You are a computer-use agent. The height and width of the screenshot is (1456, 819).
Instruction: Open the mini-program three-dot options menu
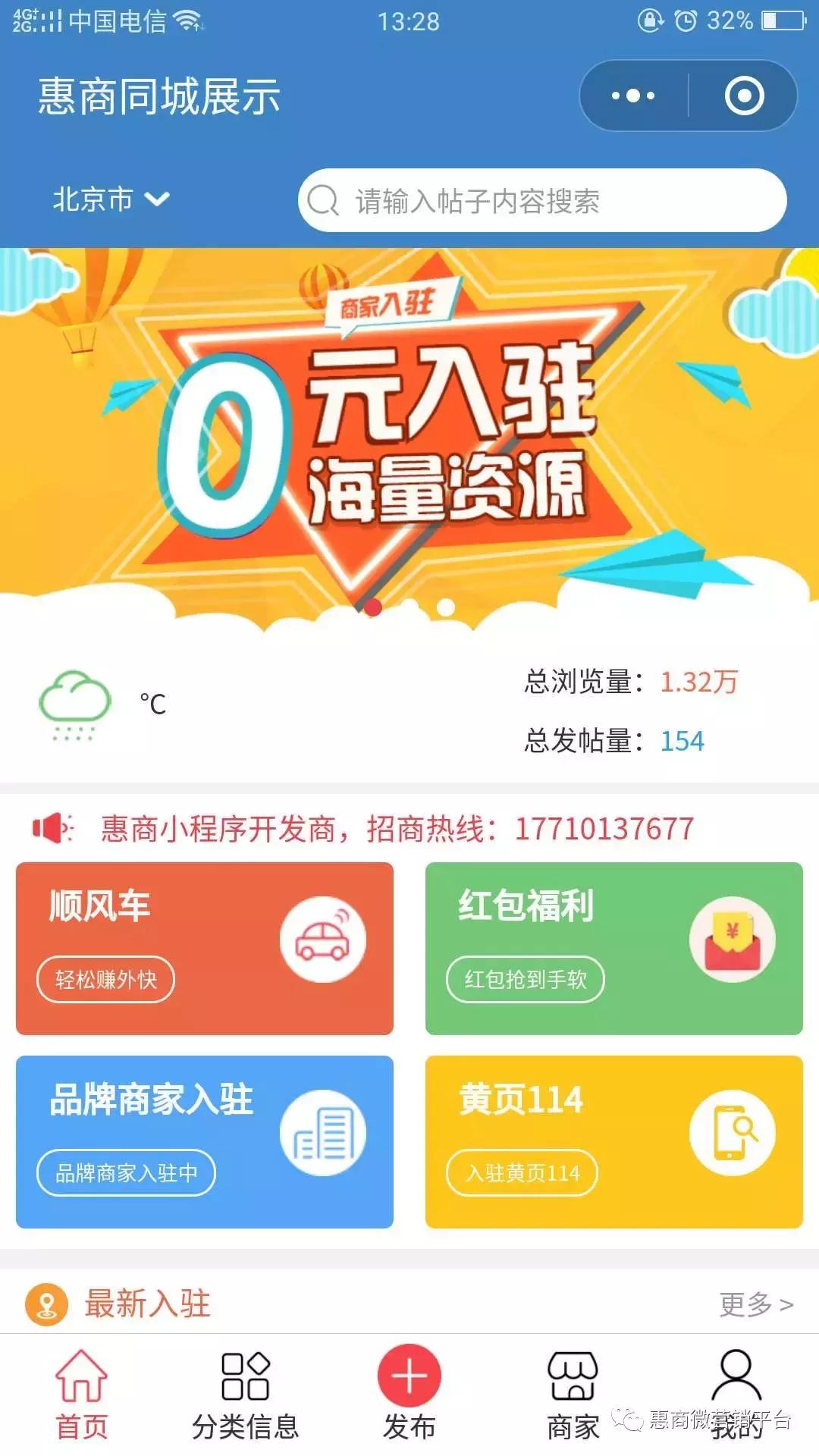pos(632,94)
